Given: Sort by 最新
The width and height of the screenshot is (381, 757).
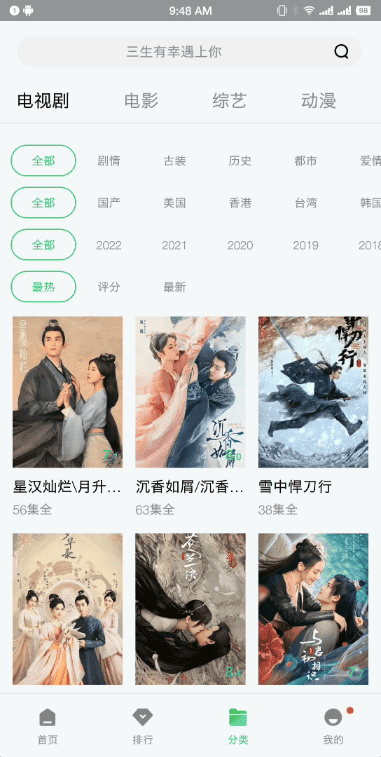Looking at the screenshot, I should [x=174, y=287].
